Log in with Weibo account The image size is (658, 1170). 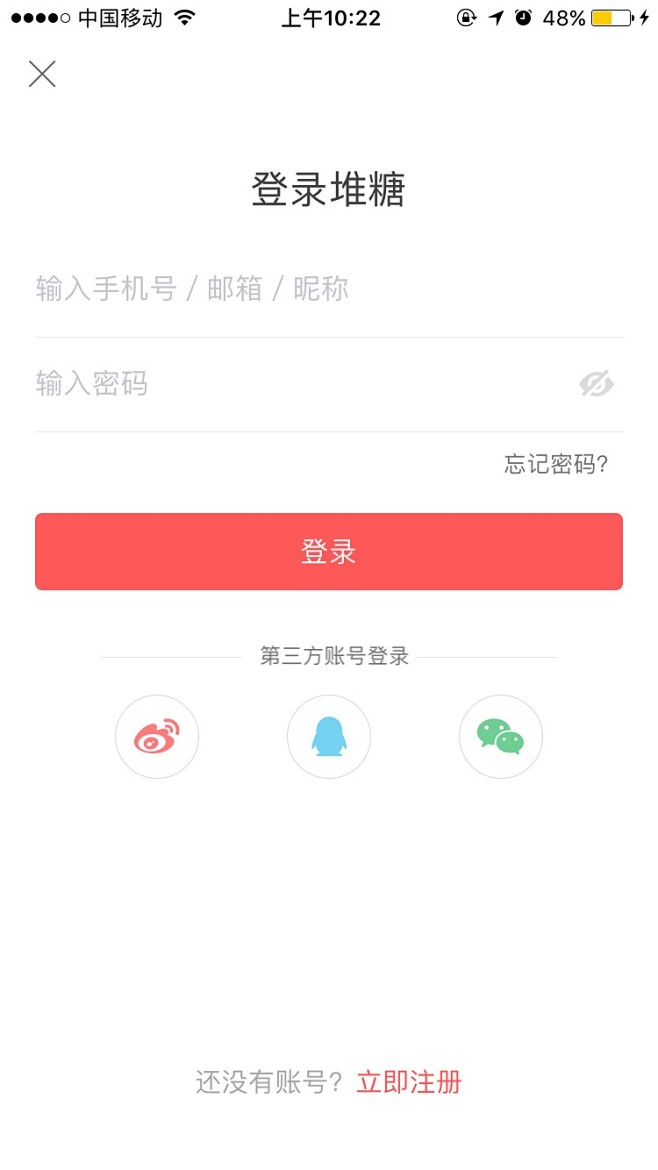(157, 737)
